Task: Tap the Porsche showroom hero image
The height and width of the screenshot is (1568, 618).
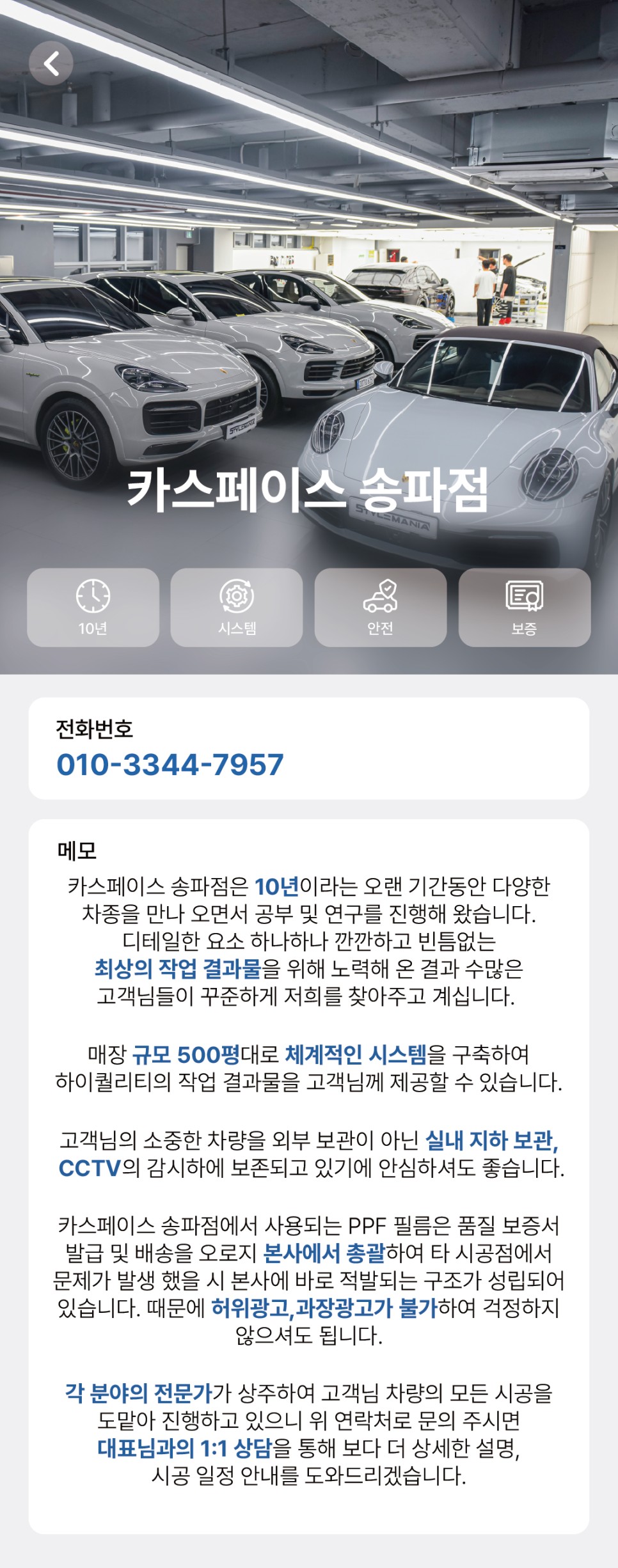Action: pyautogui.click(x=309, y=288)
